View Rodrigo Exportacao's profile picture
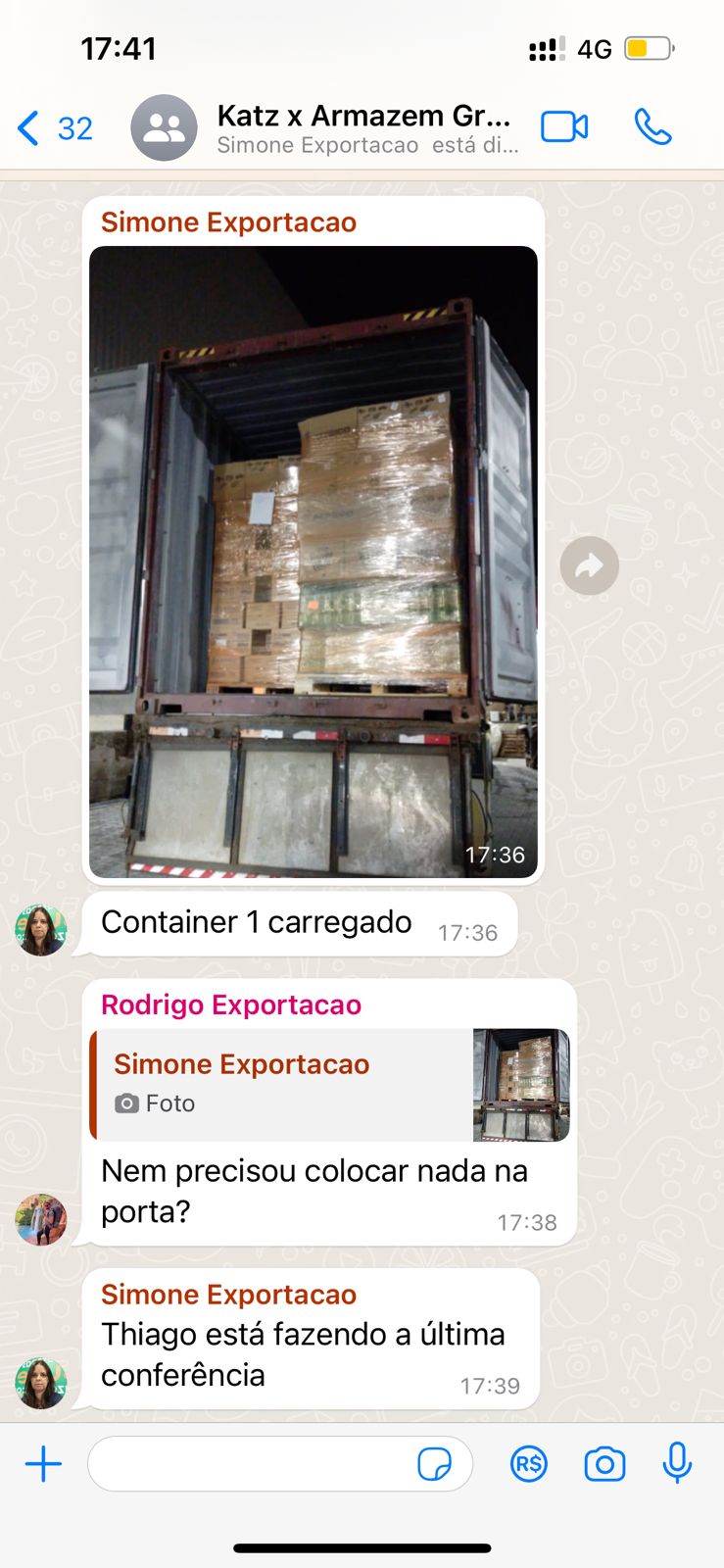 (x=41, y=1219)
